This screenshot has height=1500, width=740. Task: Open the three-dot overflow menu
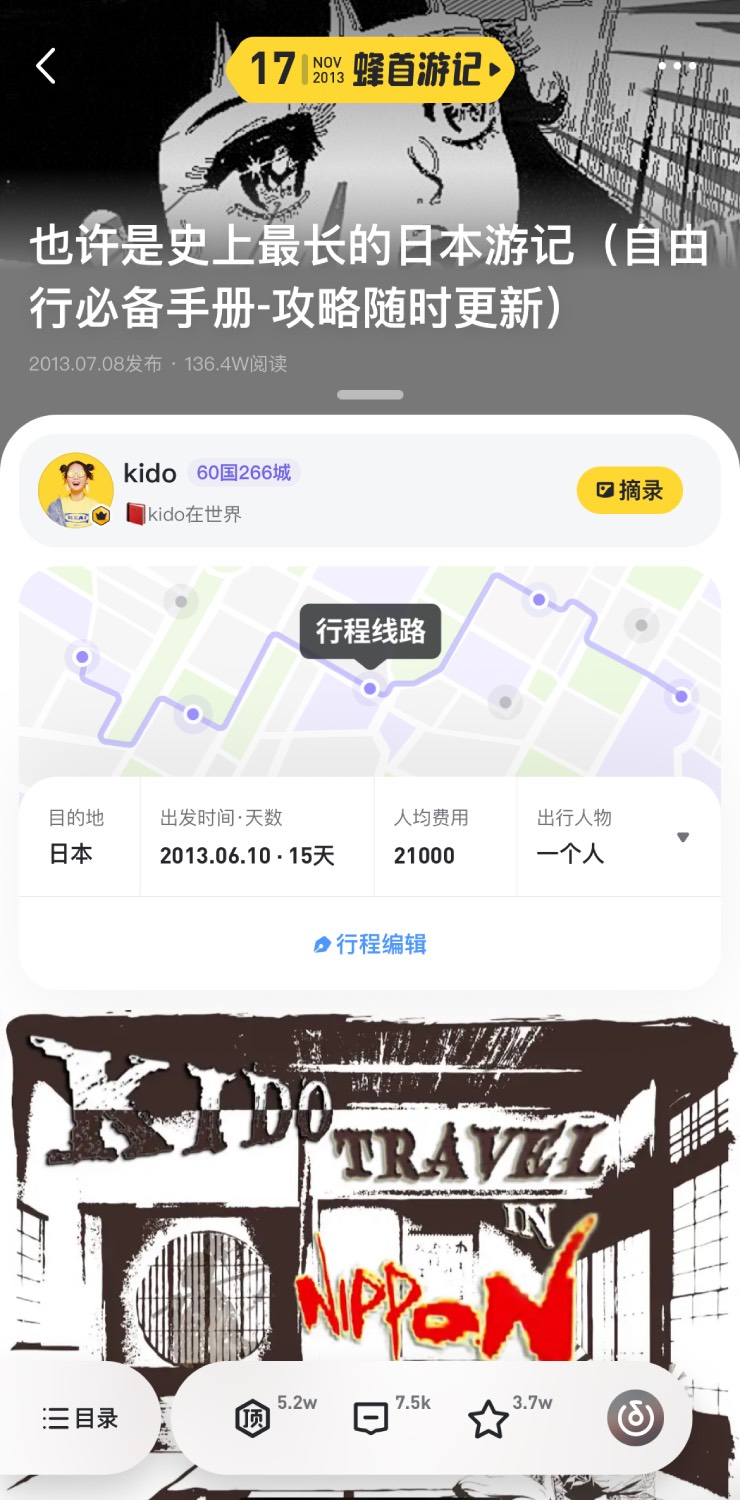tap(677, 67)
